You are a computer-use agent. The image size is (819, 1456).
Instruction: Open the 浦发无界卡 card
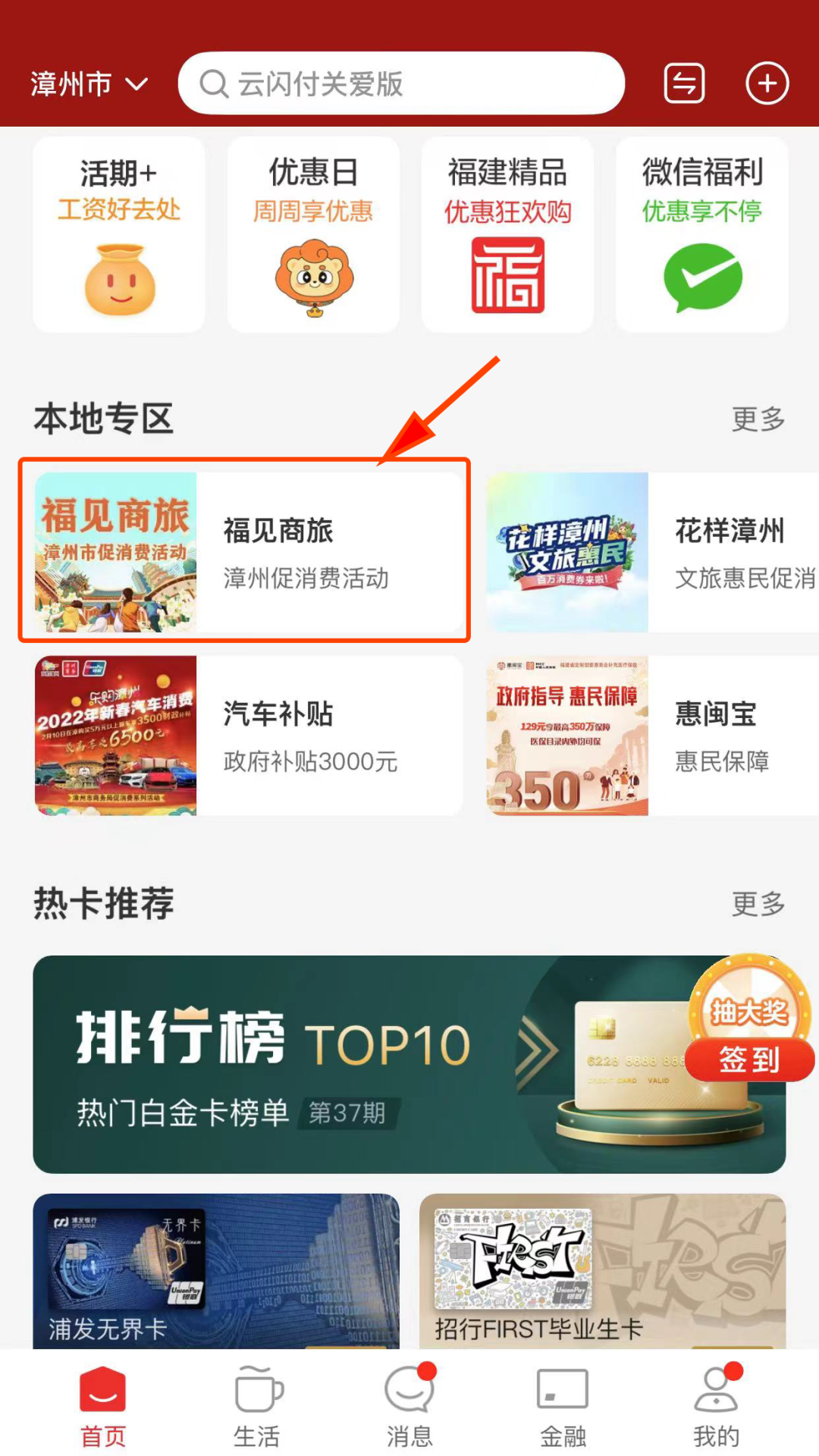[x=216, y=1271]
